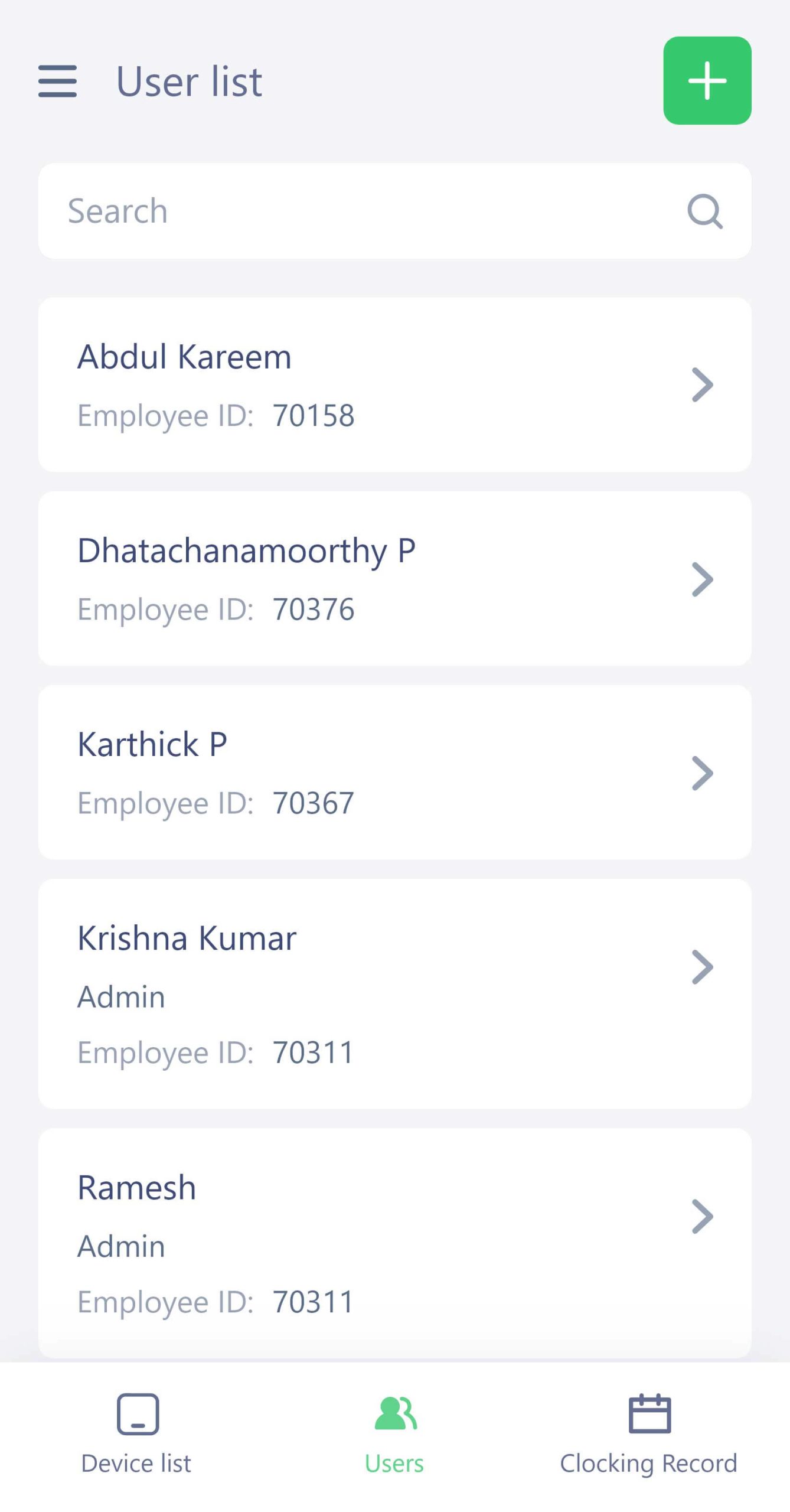
Task: Open Krishna Kumar's admin profile
Action: coord(394,993)
